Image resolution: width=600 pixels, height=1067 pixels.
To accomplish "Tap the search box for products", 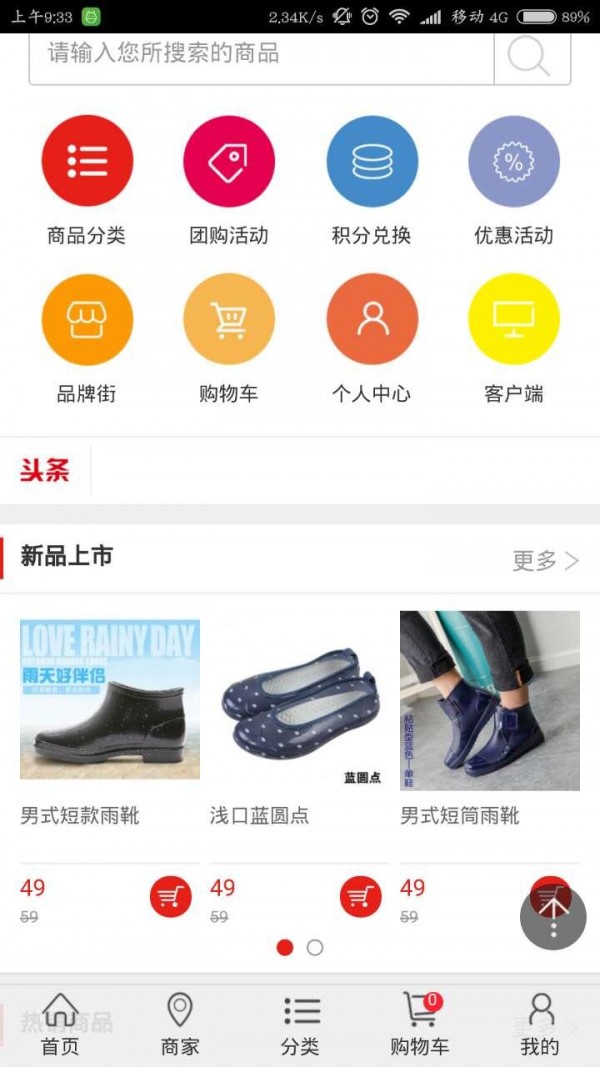I will point(262,55).
